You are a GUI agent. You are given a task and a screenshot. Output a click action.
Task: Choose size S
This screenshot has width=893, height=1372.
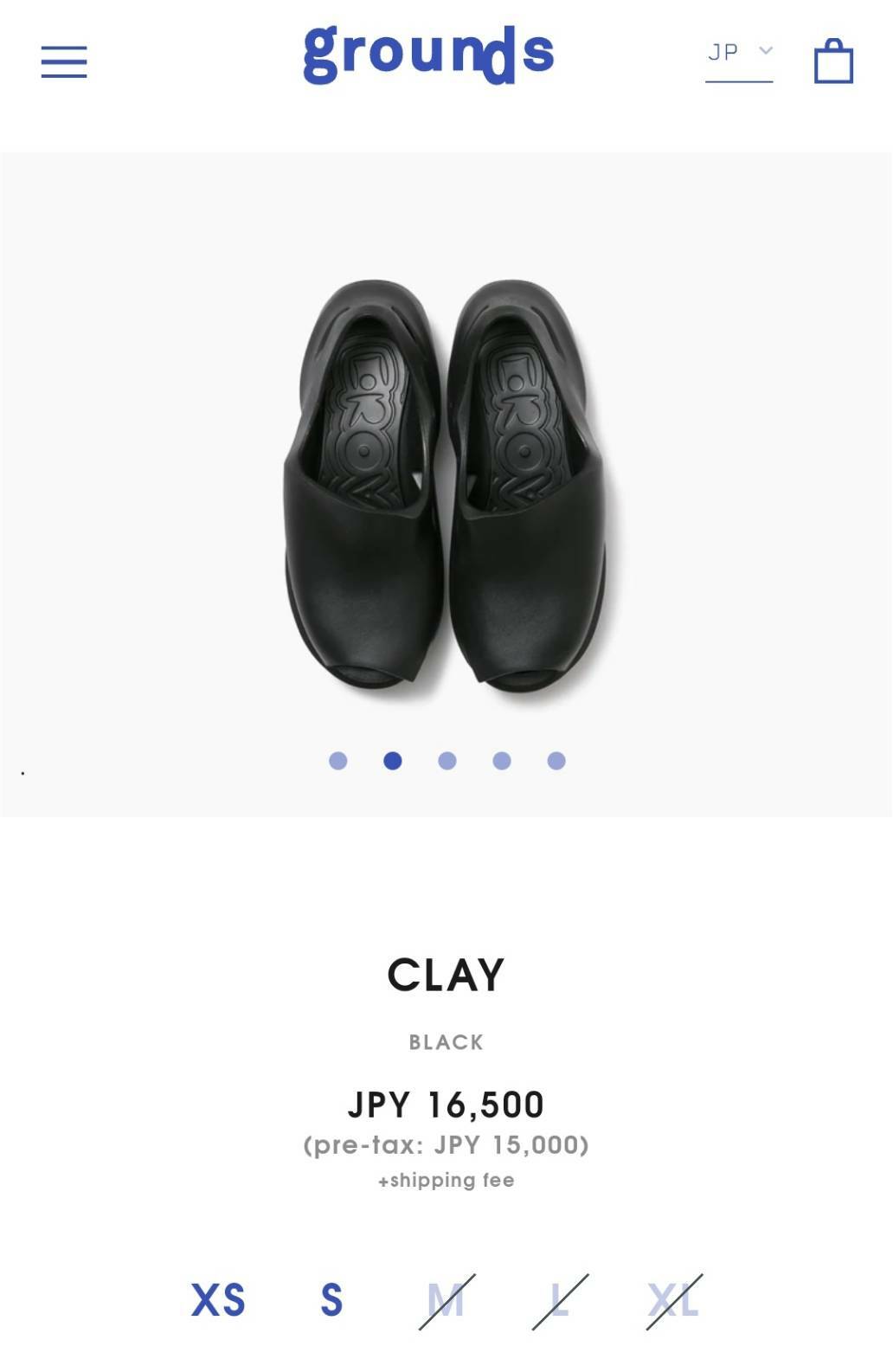331,1300
